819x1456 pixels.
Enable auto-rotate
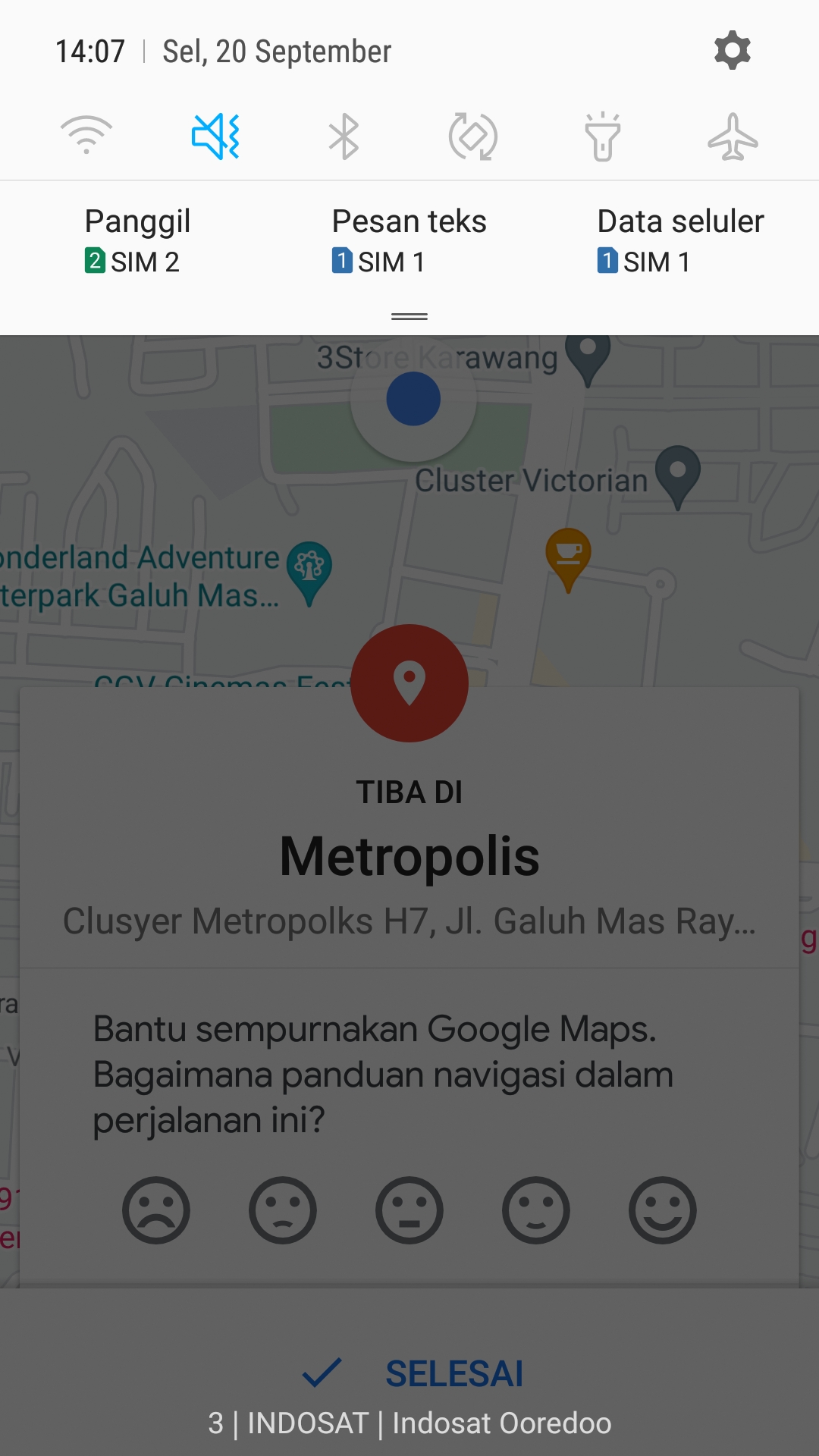pos(473,136)
